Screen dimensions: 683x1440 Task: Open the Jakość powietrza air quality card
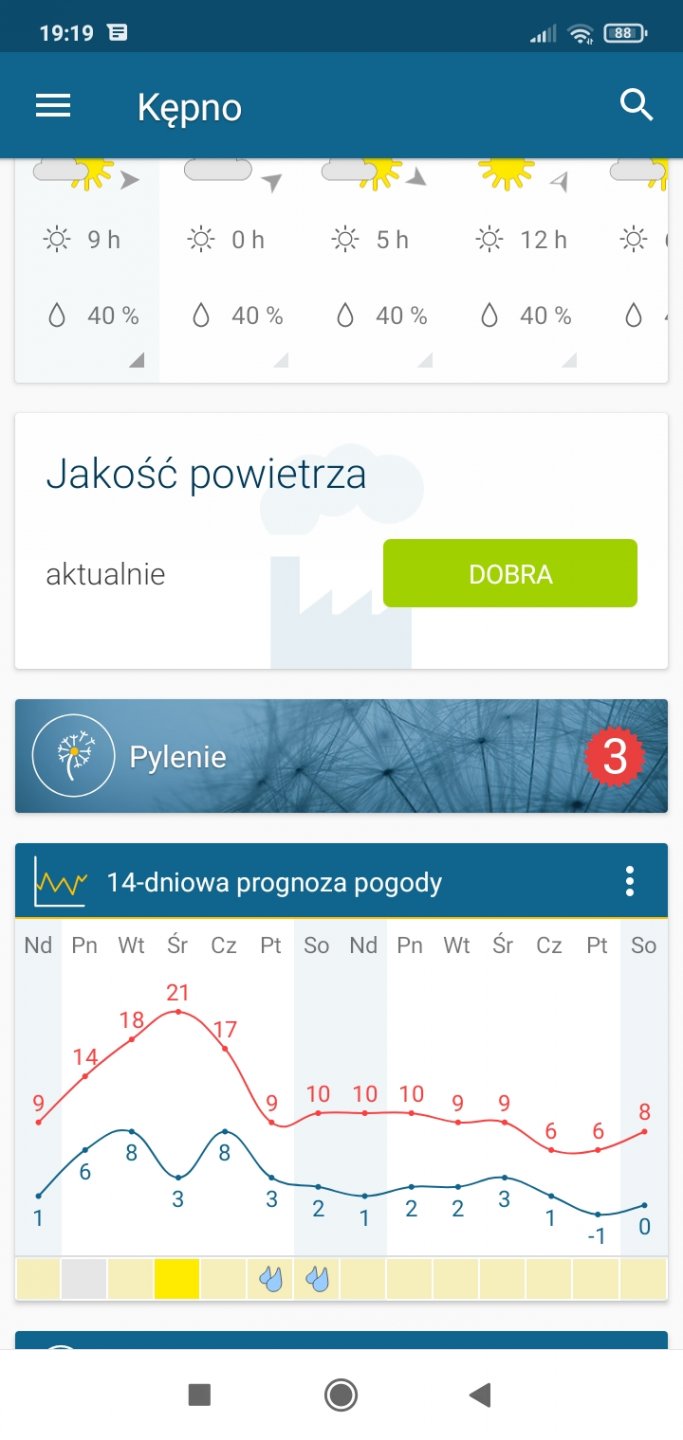pos(205,476)
